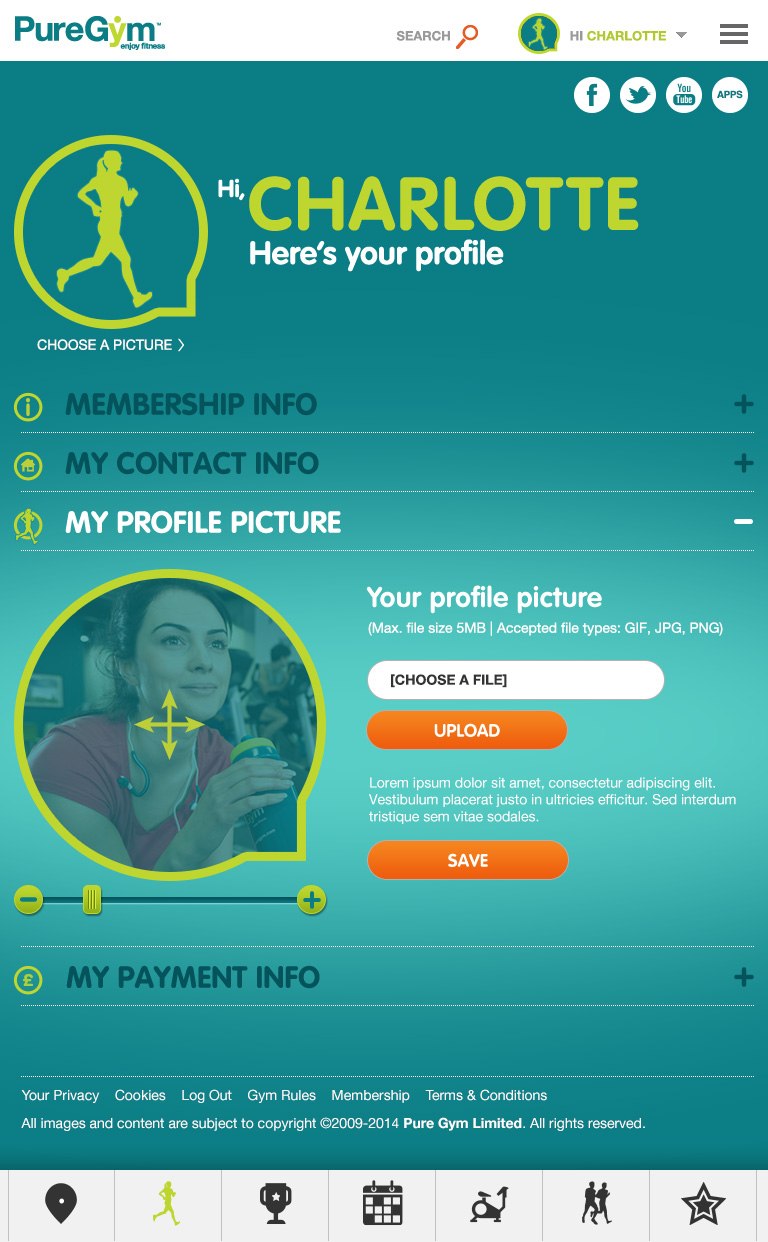This screenshot has width=768, height=1242.
Task: Open the Hi Charlotte account dropdown
Action: click(x=681, y=35)
